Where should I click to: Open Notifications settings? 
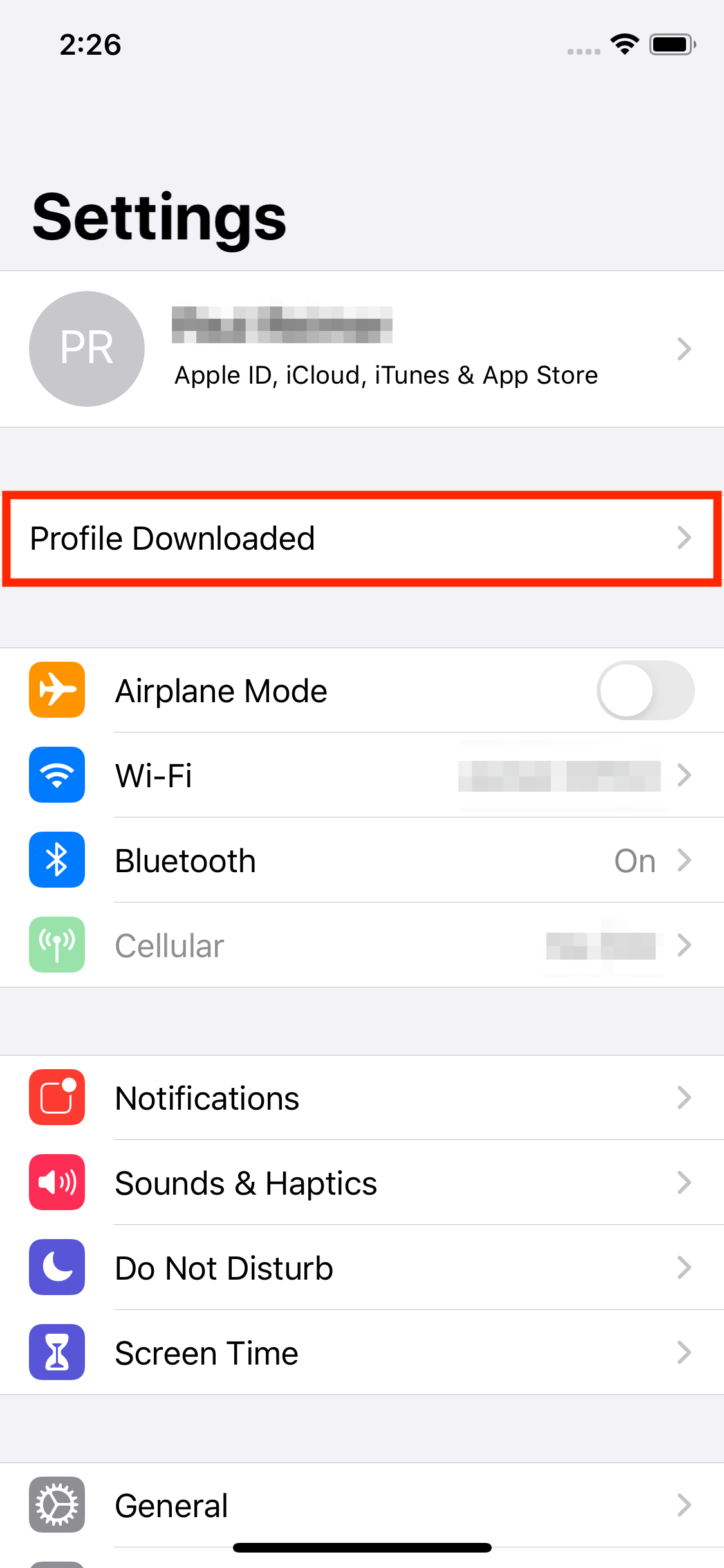[362, 1097]
